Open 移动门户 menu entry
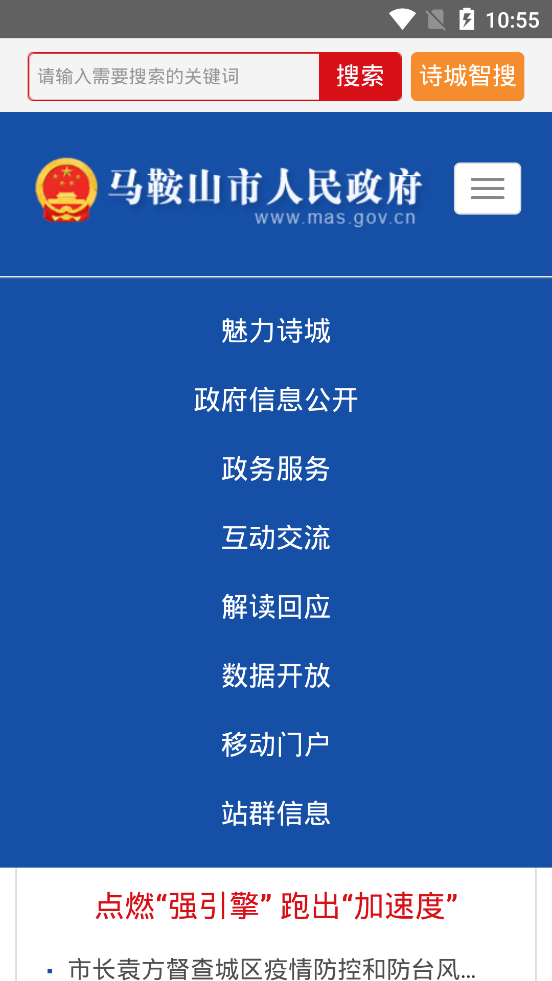The height and width of the screenshot is (981, 552). pos(276,744)
